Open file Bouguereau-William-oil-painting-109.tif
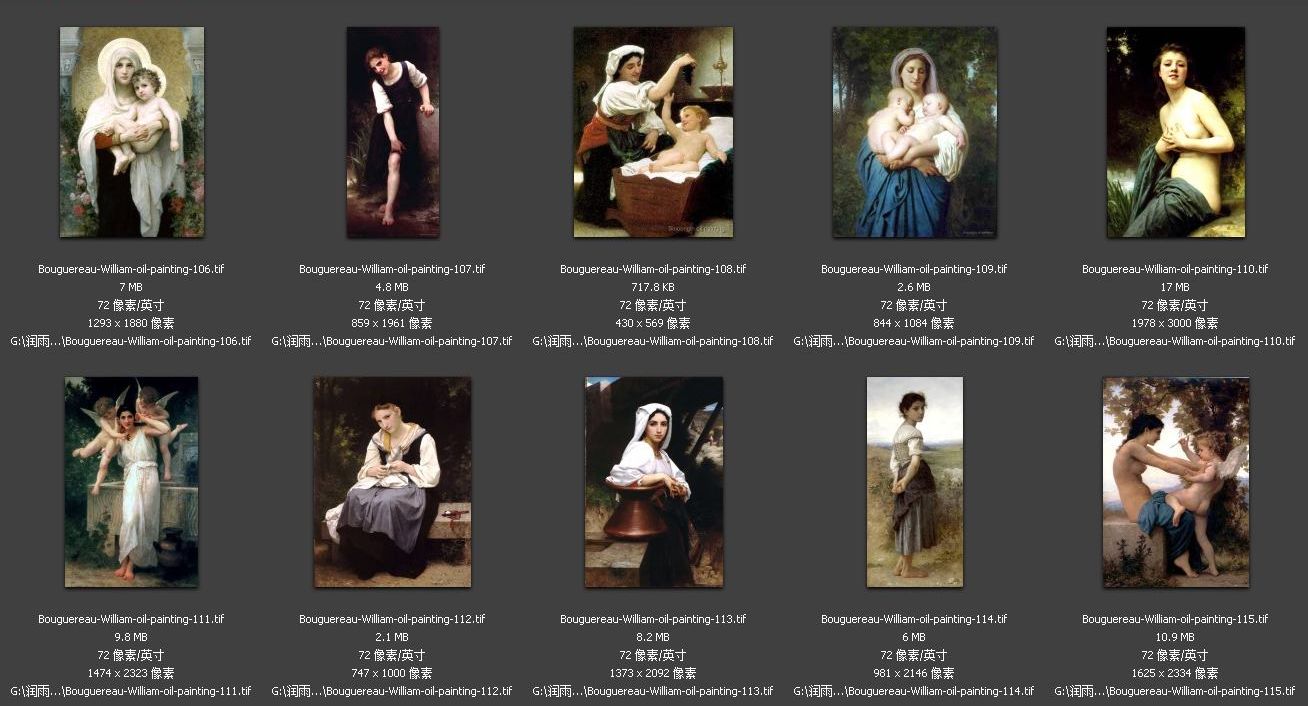The image size is (1308, 706). point(914,132)
